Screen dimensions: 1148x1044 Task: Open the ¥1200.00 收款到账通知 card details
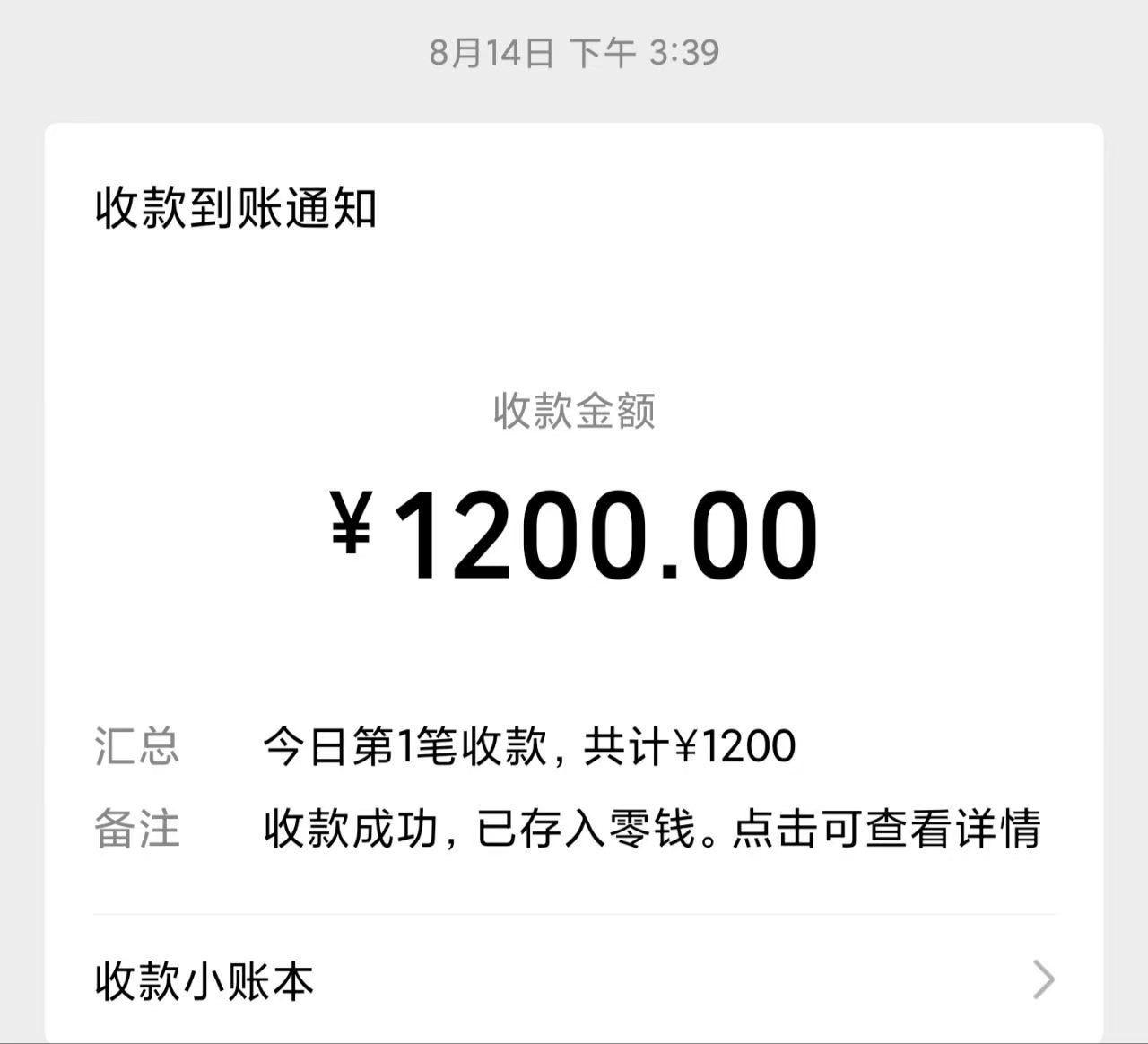click(x=574, y=535)
